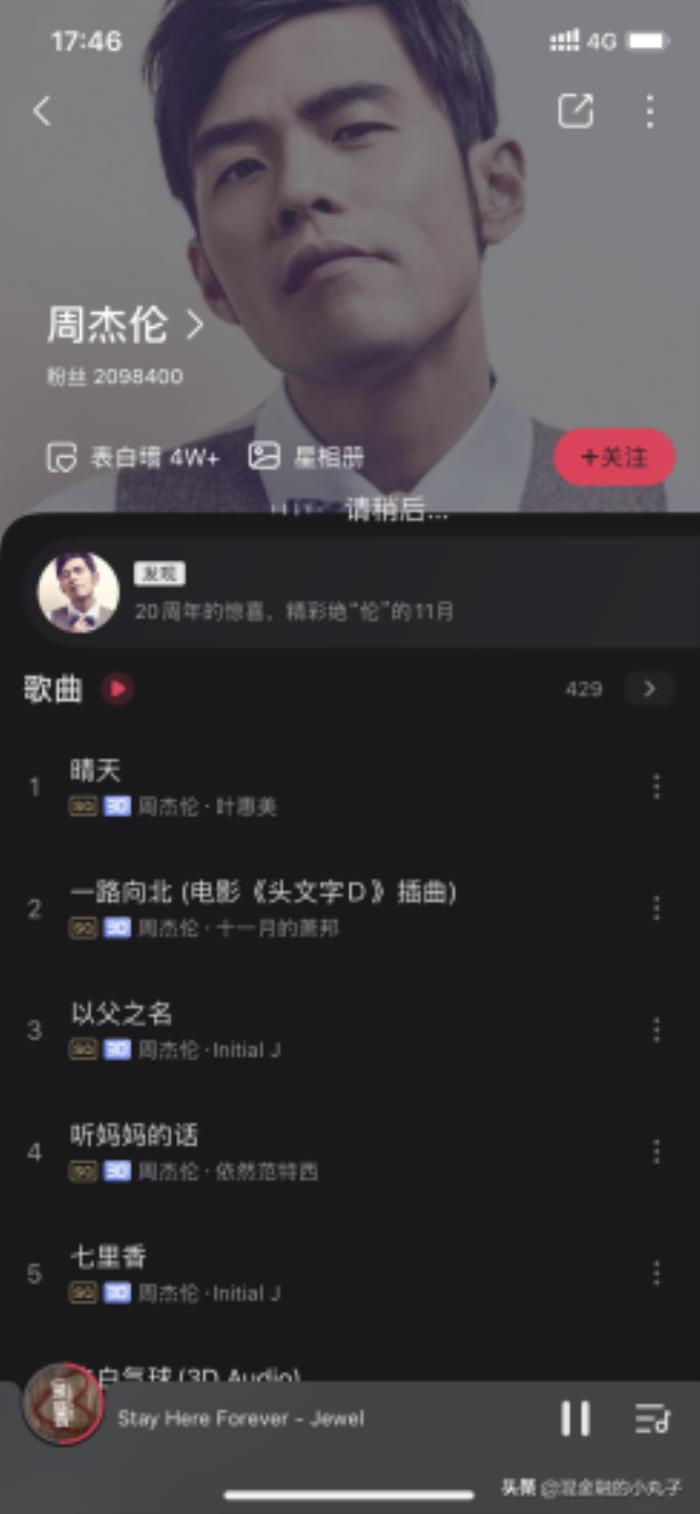Open 周杰伦's artist details

tap(125, 325)
